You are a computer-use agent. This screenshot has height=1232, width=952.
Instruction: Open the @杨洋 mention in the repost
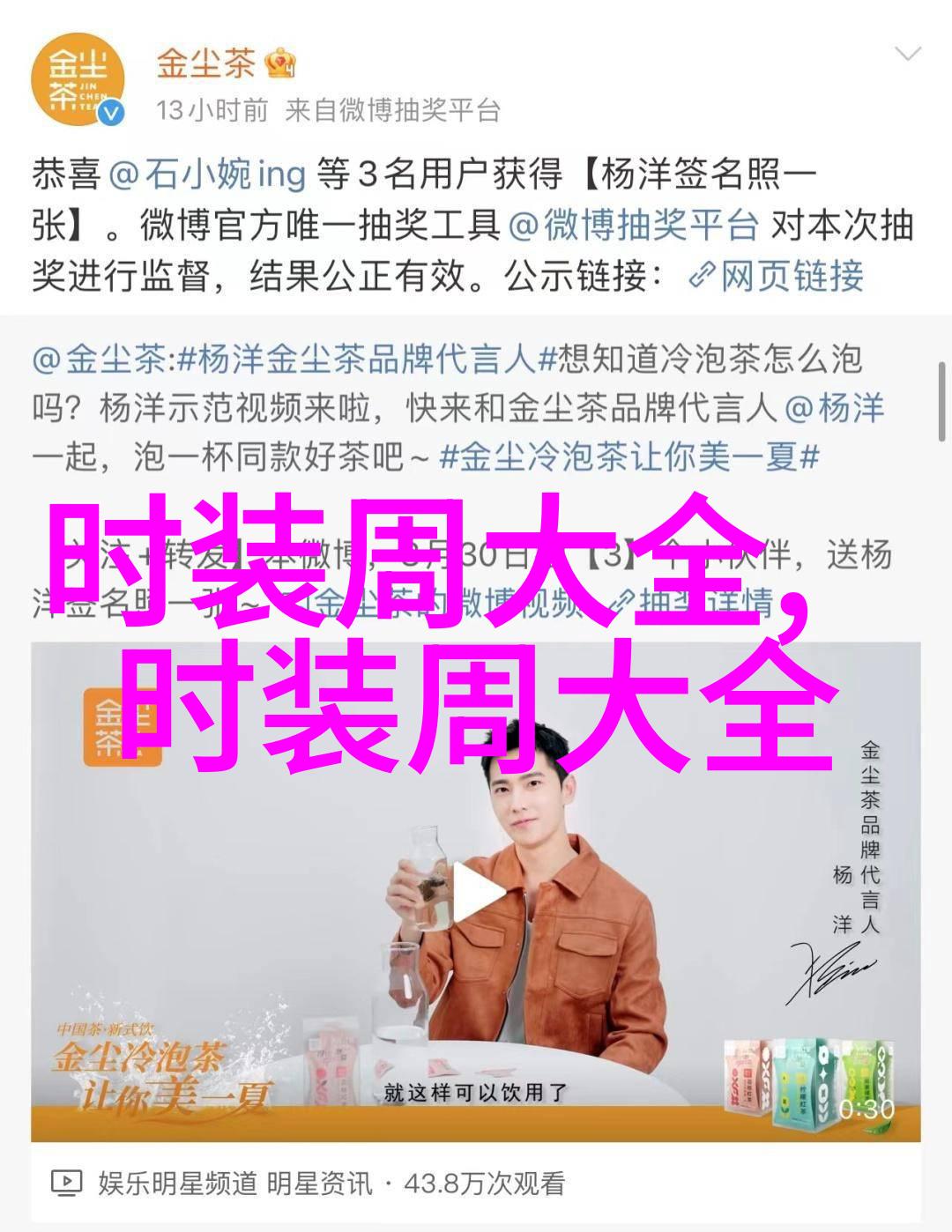834,408
